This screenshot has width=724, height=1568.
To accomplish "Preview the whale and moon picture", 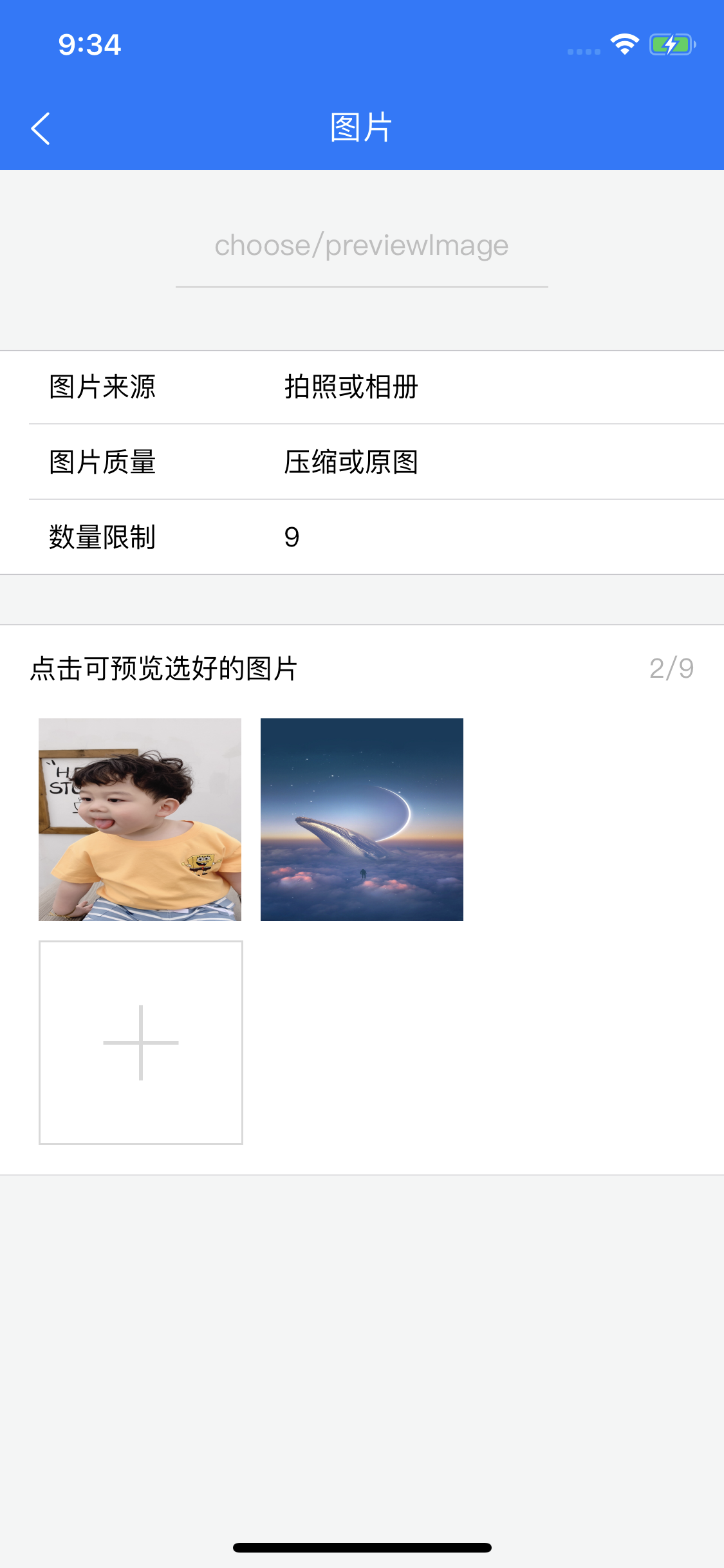I will 362,819.
